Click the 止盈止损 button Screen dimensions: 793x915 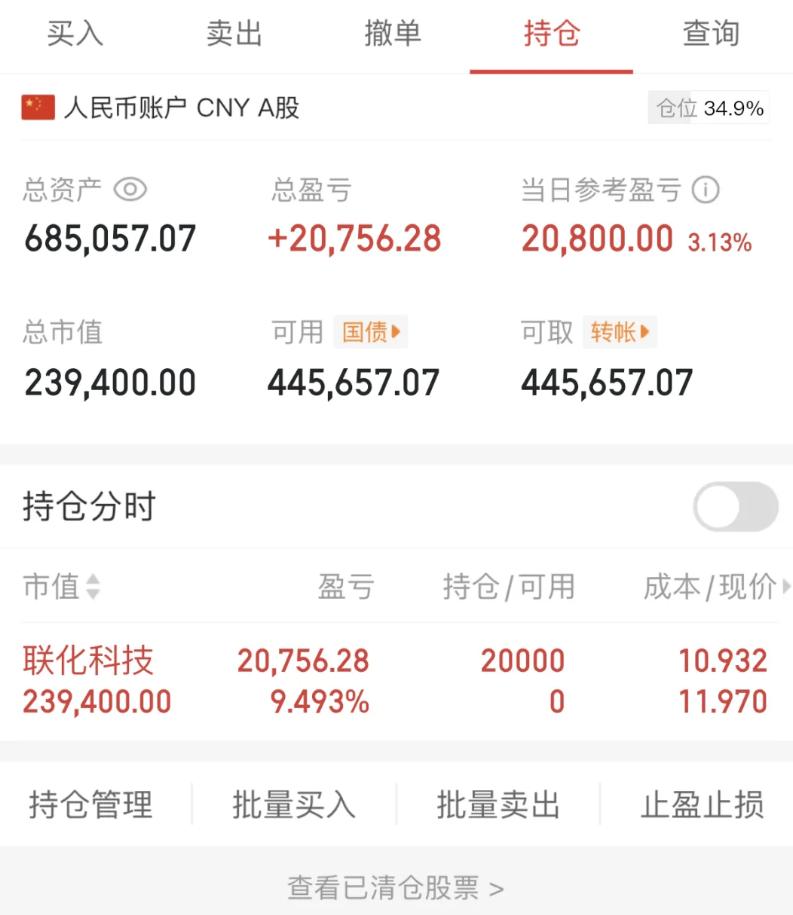[x=700, y=803]
